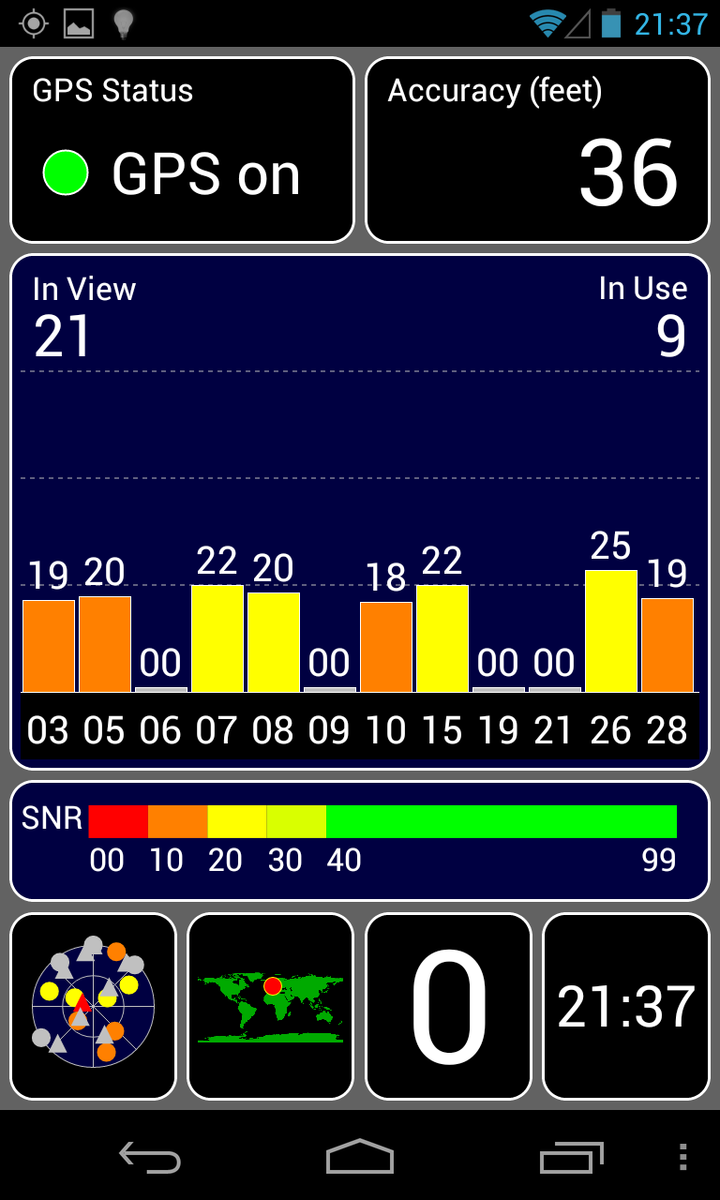Open the satellite sky view tile

point(93,1006)
